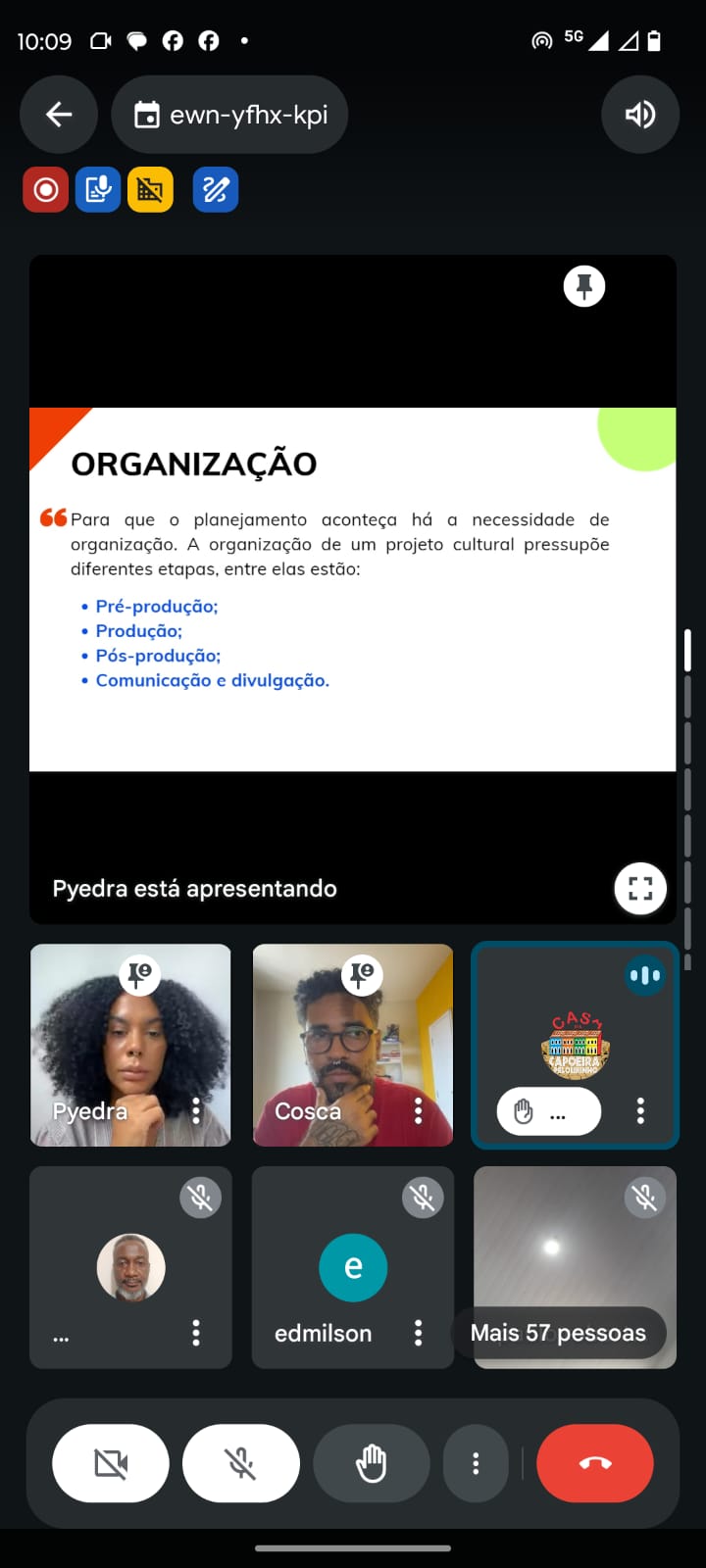Screen dimensions: 706x1568
Task: Expand the presentation to fullscreen
Action: (x=640, y=889)
